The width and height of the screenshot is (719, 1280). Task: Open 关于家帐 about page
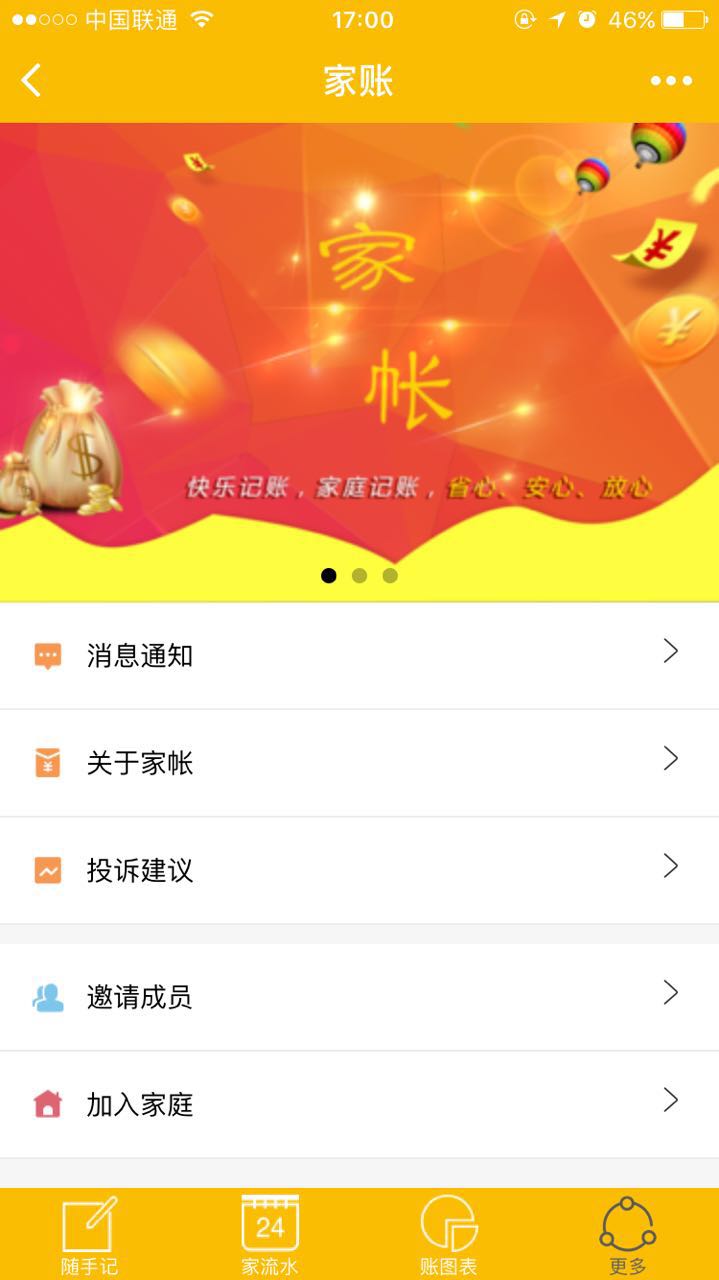[x=359, y=763]
